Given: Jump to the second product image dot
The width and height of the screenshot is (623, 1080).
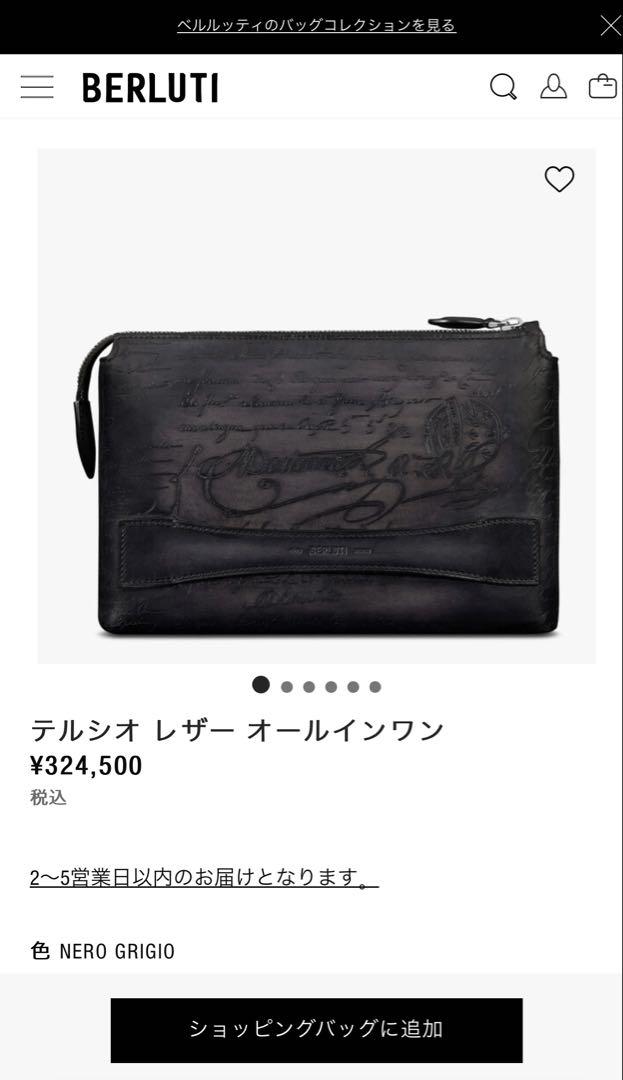Looking at the screenshot, I should 287,687.
